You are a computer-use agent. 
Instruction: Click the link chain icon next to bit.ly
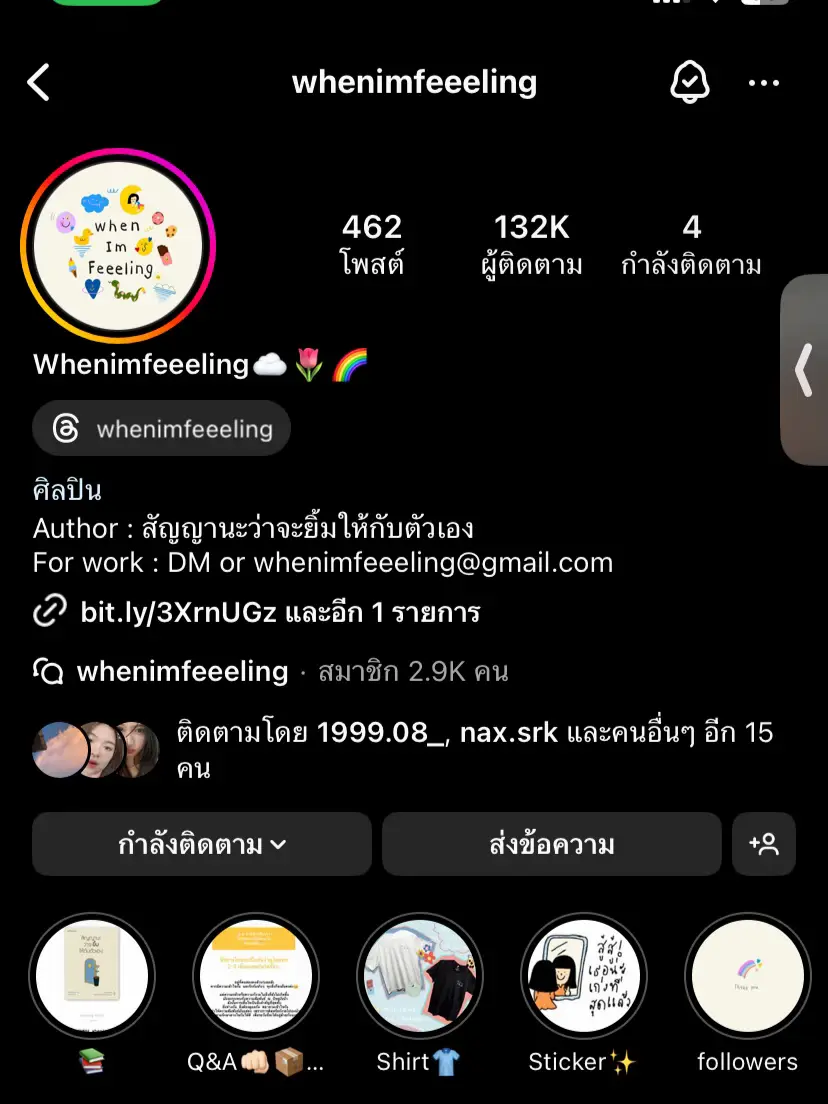tap(48, 610)
